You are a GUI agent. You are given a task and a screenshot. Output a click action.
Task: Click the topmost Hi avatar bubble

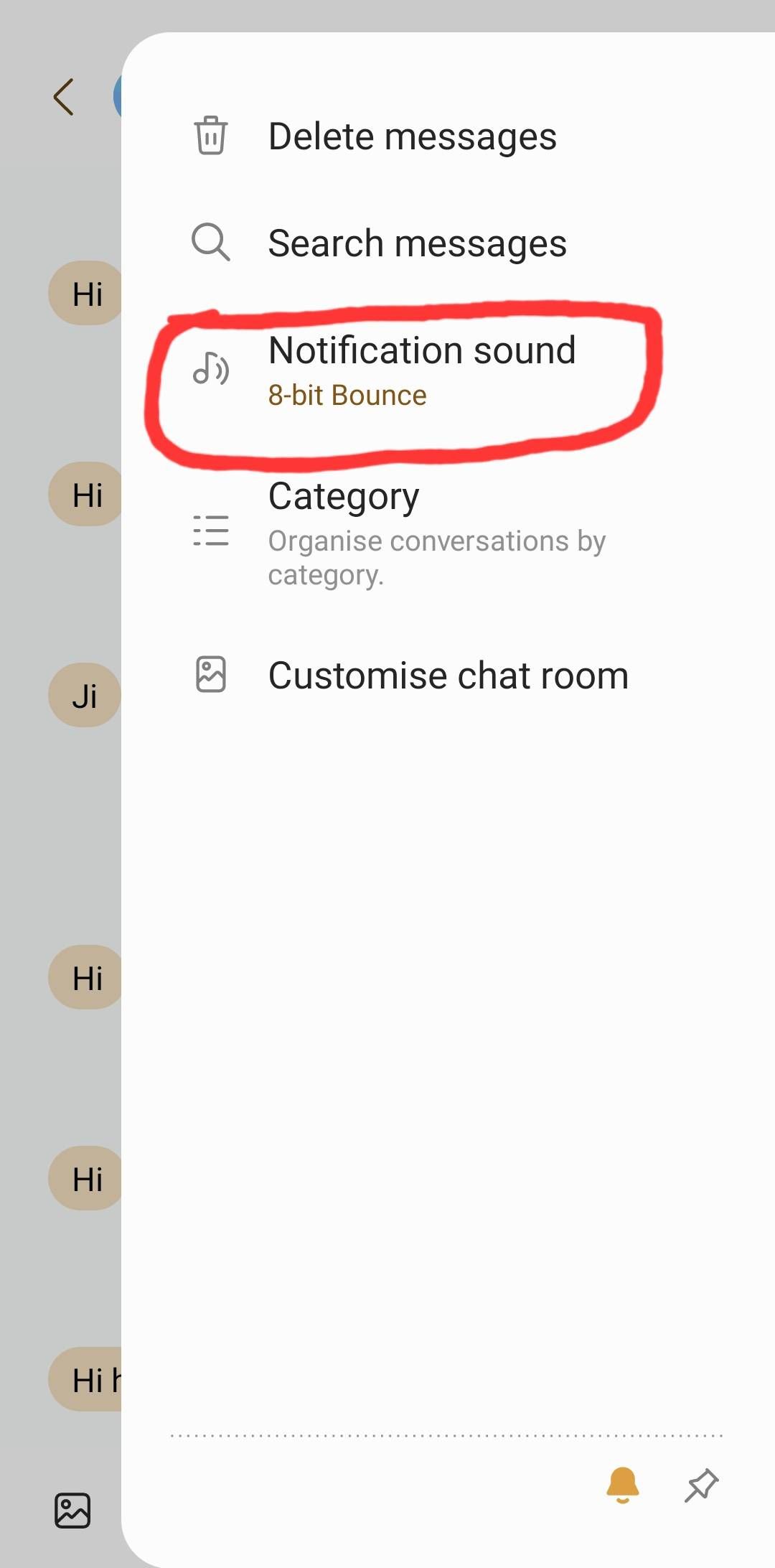[87, 292]
